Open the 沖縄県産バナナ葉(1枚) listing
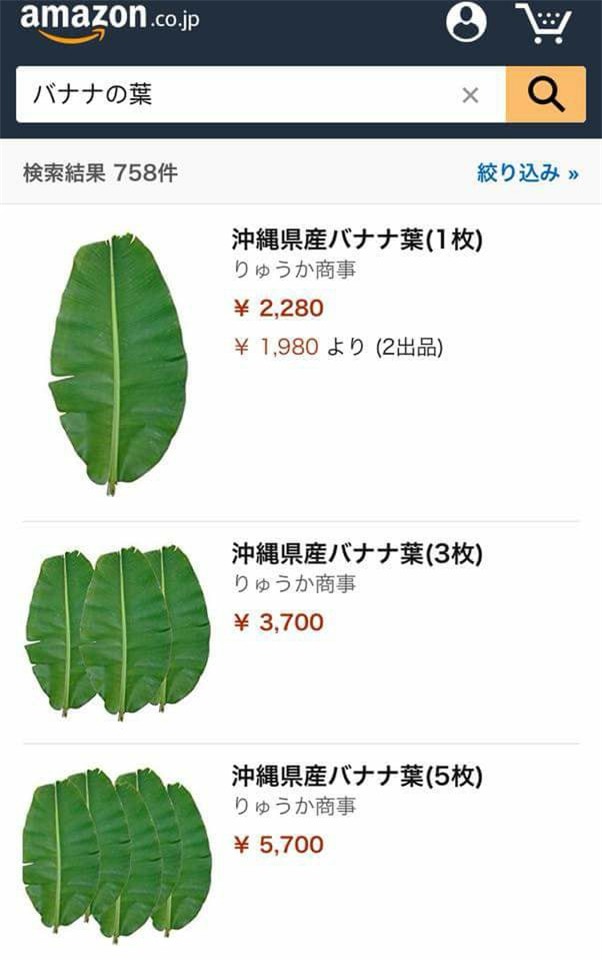The image size is (602, 960). (357, 240)
